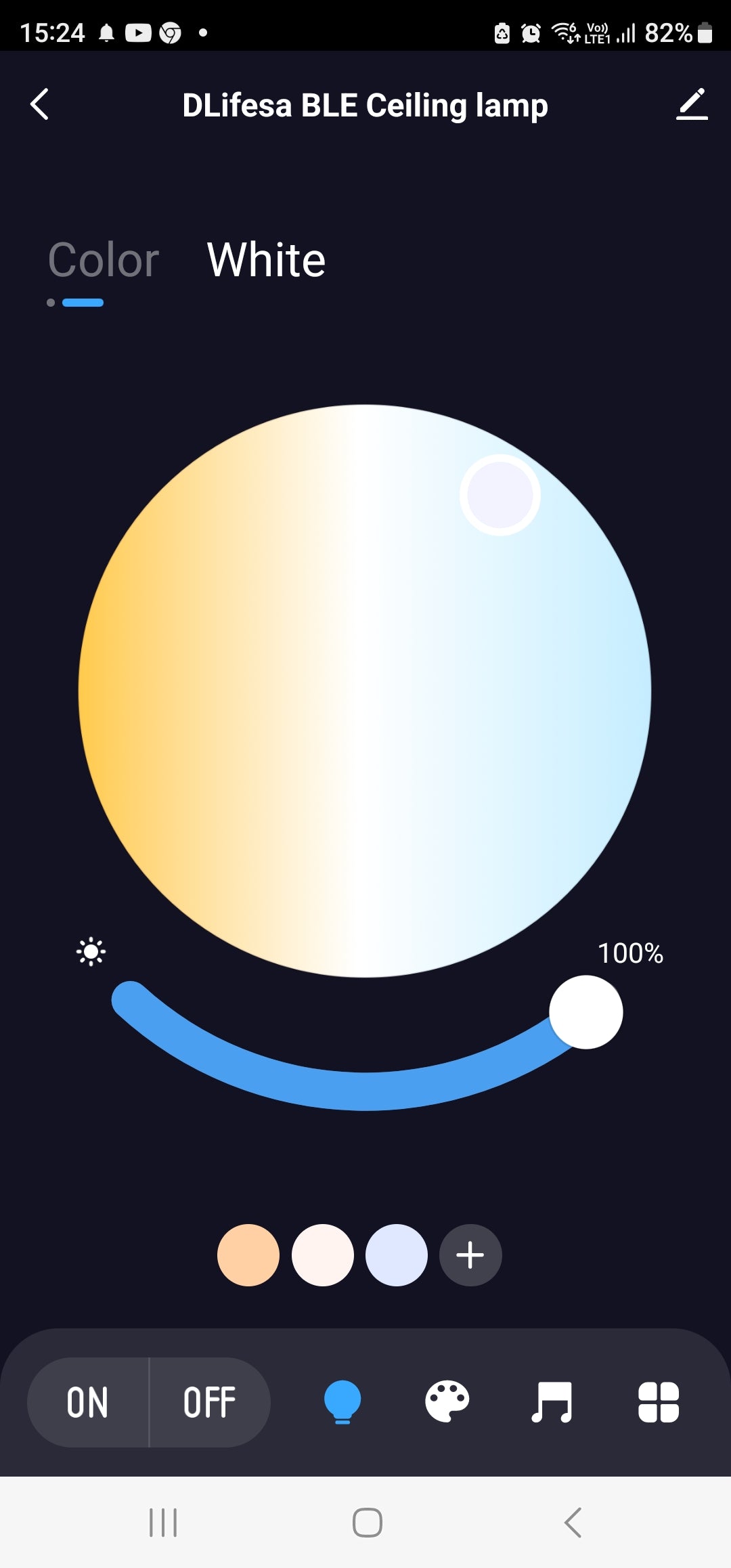Pick the warm orange preset swatch

(x=248, y=1255)
